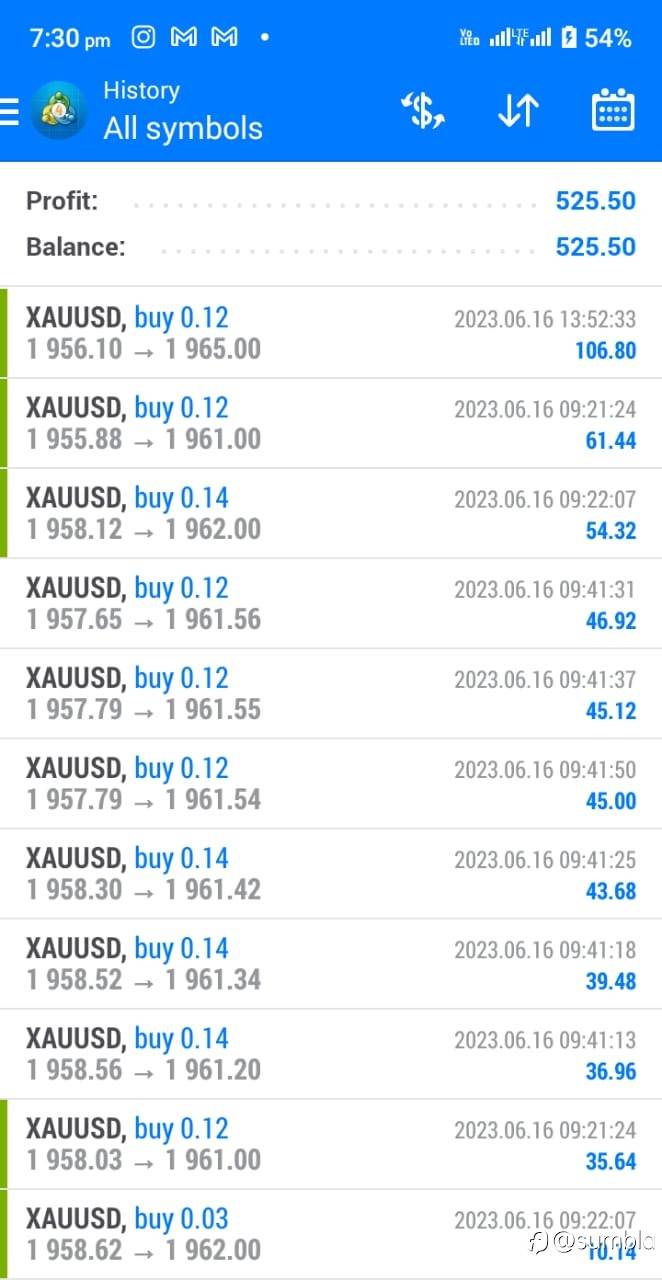This screenshot has width=662, height=1280.
Task: Expand the trade timed 09:41:25
Action: [x=331, y=873]
